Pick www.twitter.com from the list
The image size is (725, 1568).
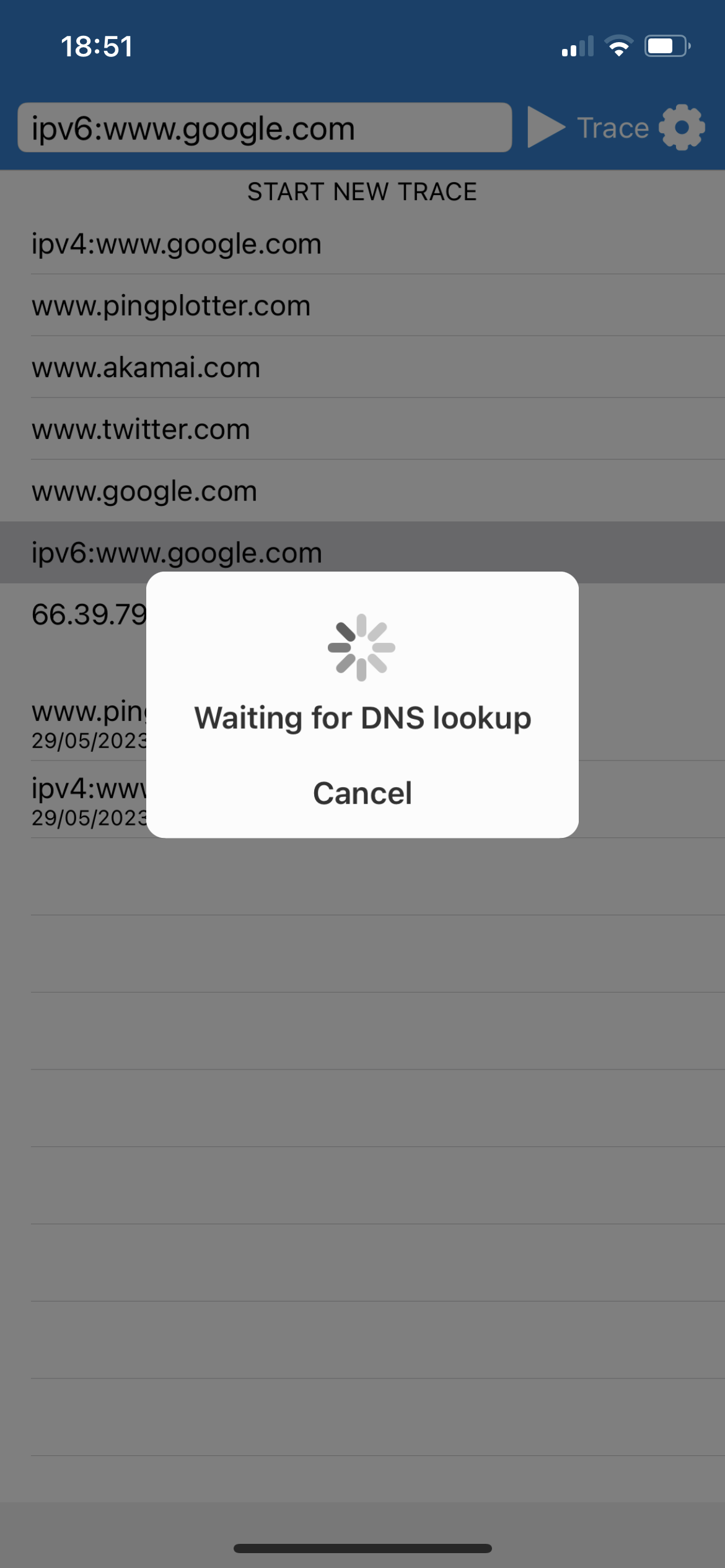pos(362,429)
